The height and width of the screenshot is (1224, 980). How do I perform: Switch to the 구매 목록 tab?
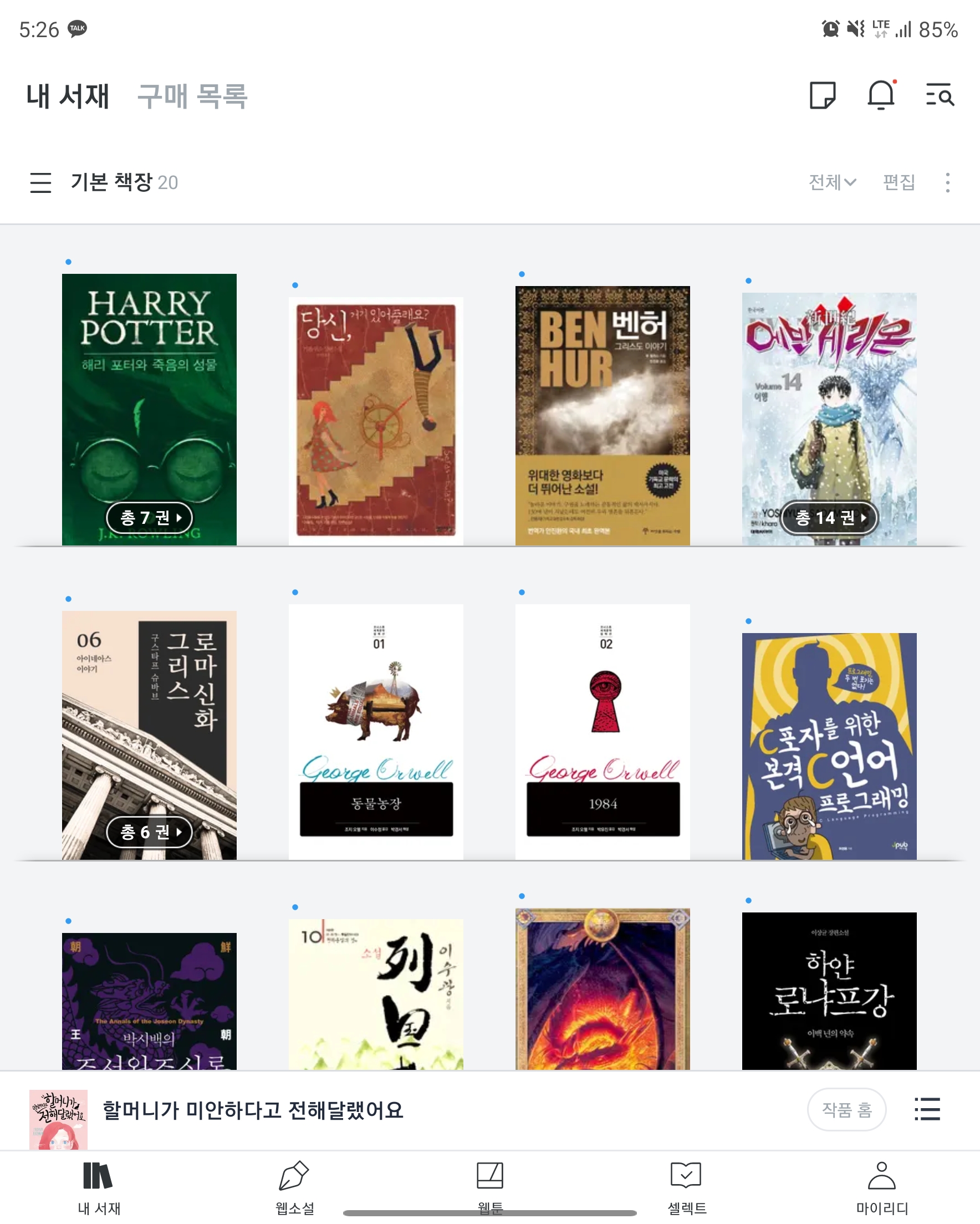192,96
